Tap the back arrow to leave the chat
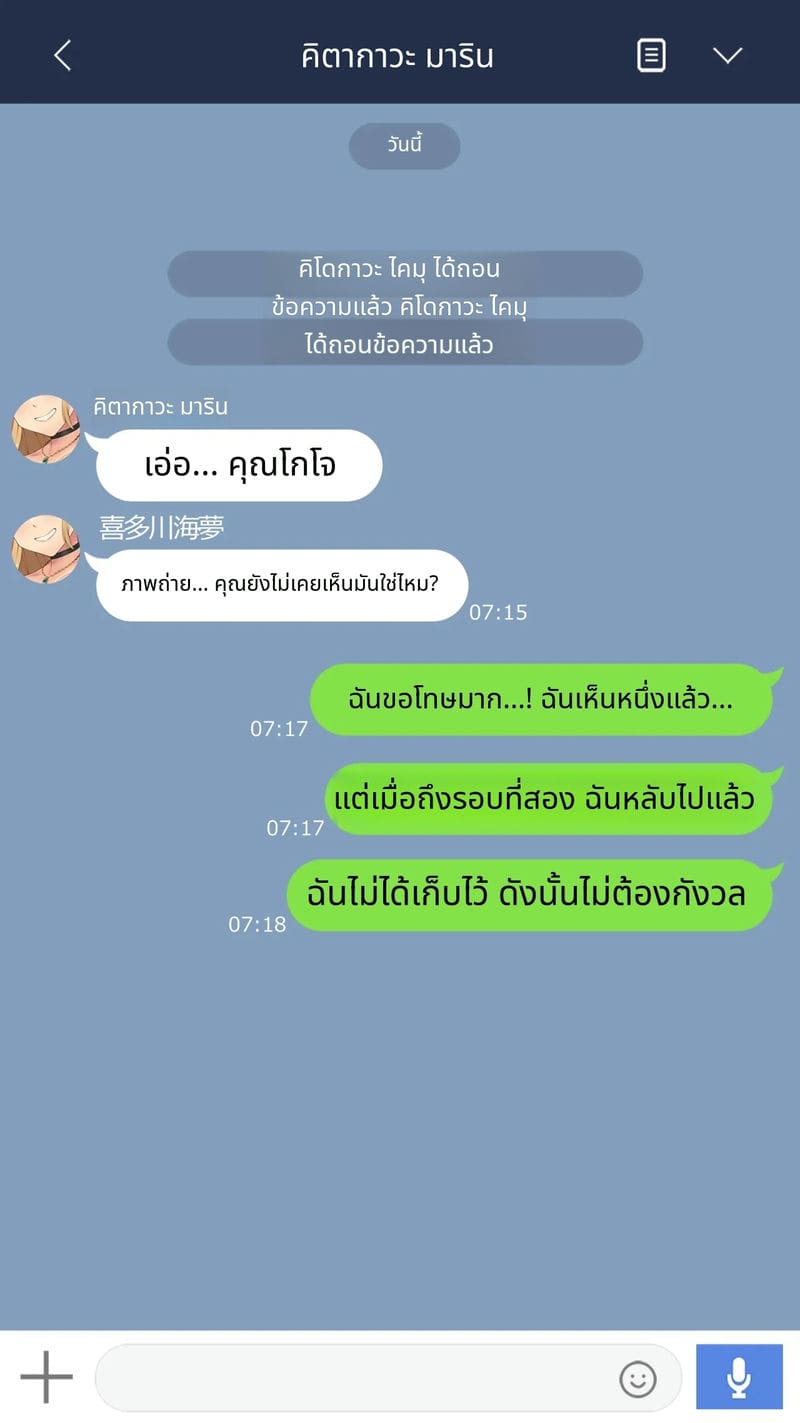The image size is (800, 1423). click(62, 55)
